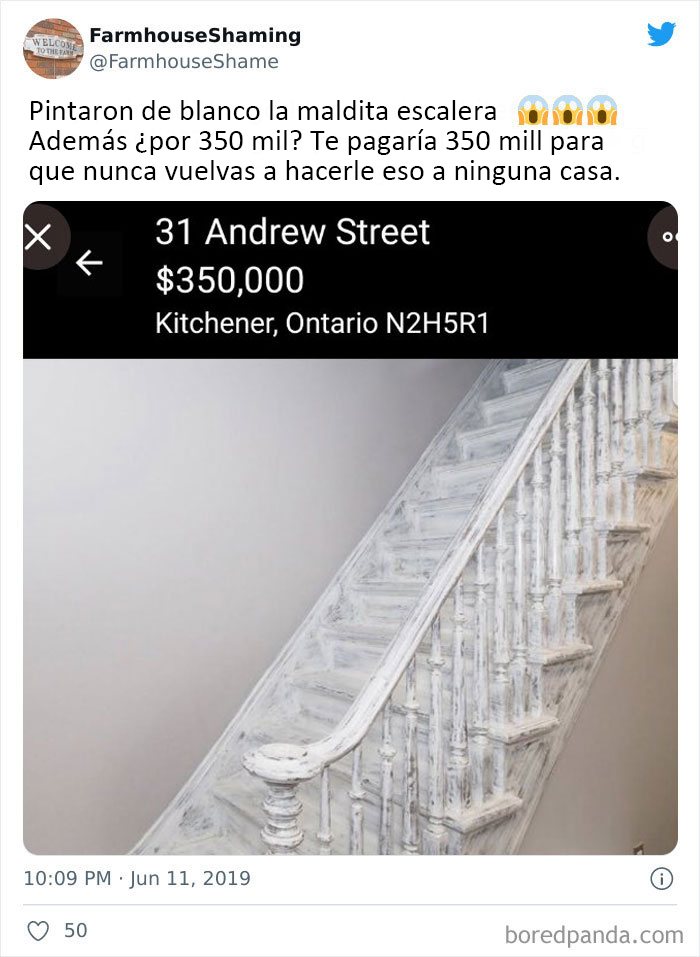View the attached staircase listing image
700x957 pixels.
point(350,600)
